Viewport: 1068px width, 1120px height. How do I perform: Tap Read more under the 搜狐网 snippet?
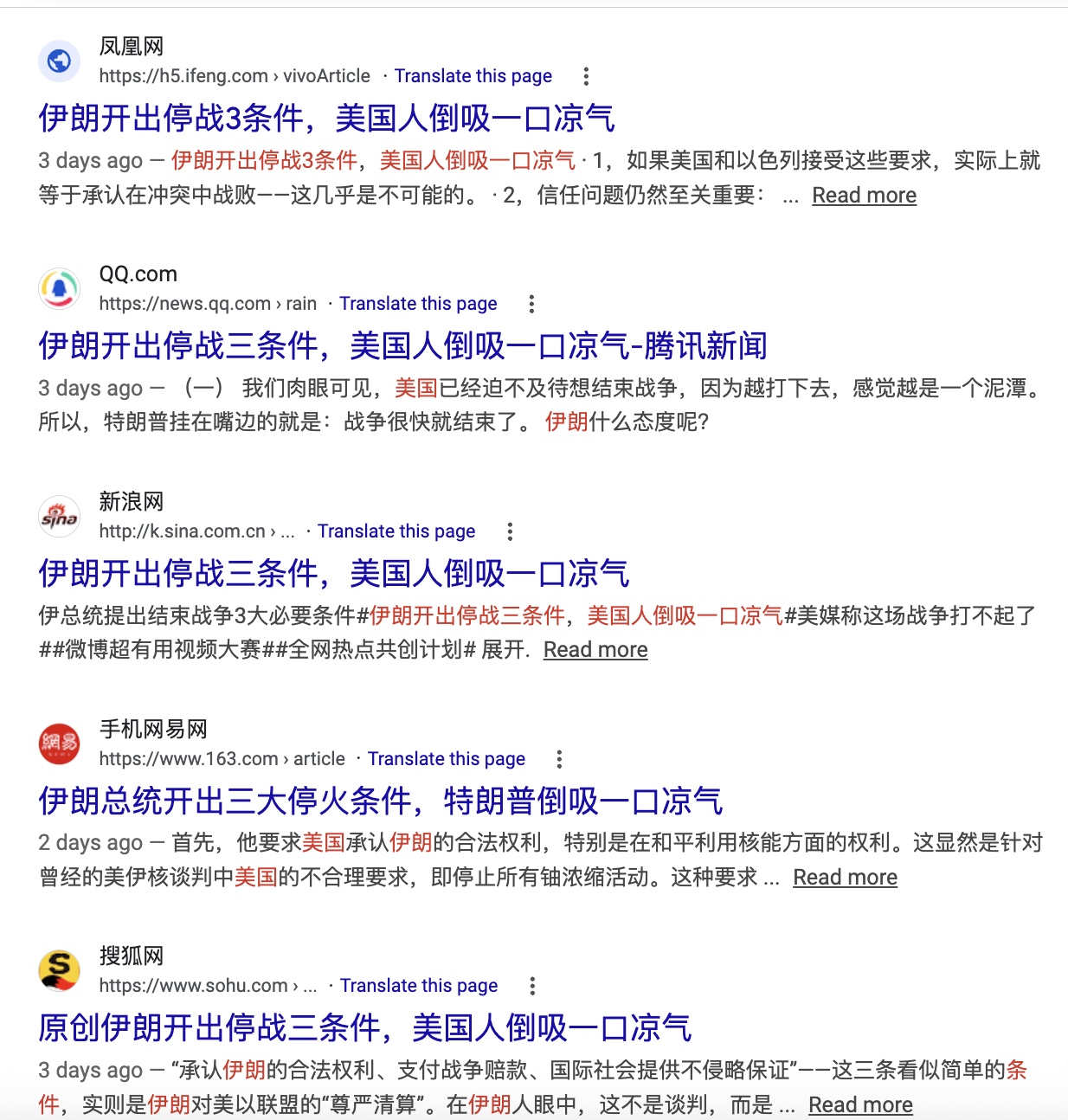(860, 1105)
